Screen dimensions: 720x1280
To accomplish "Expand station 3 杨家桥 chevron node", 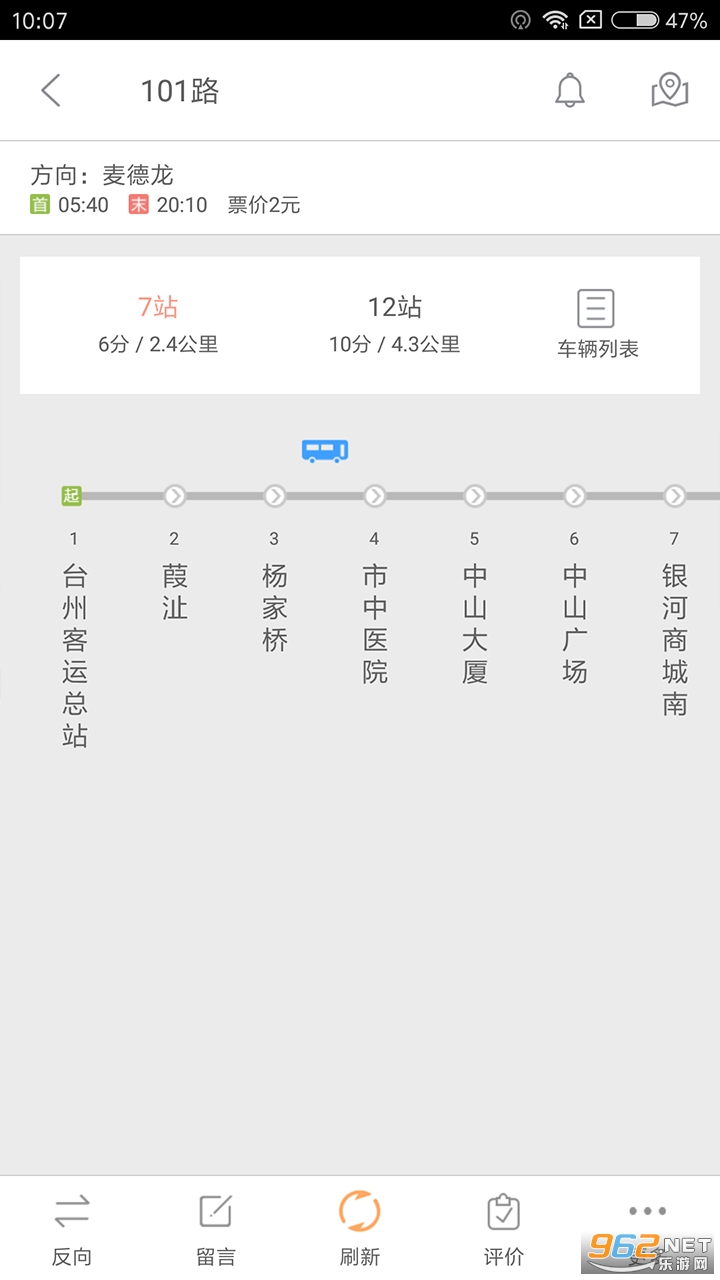I will point(274,495).
